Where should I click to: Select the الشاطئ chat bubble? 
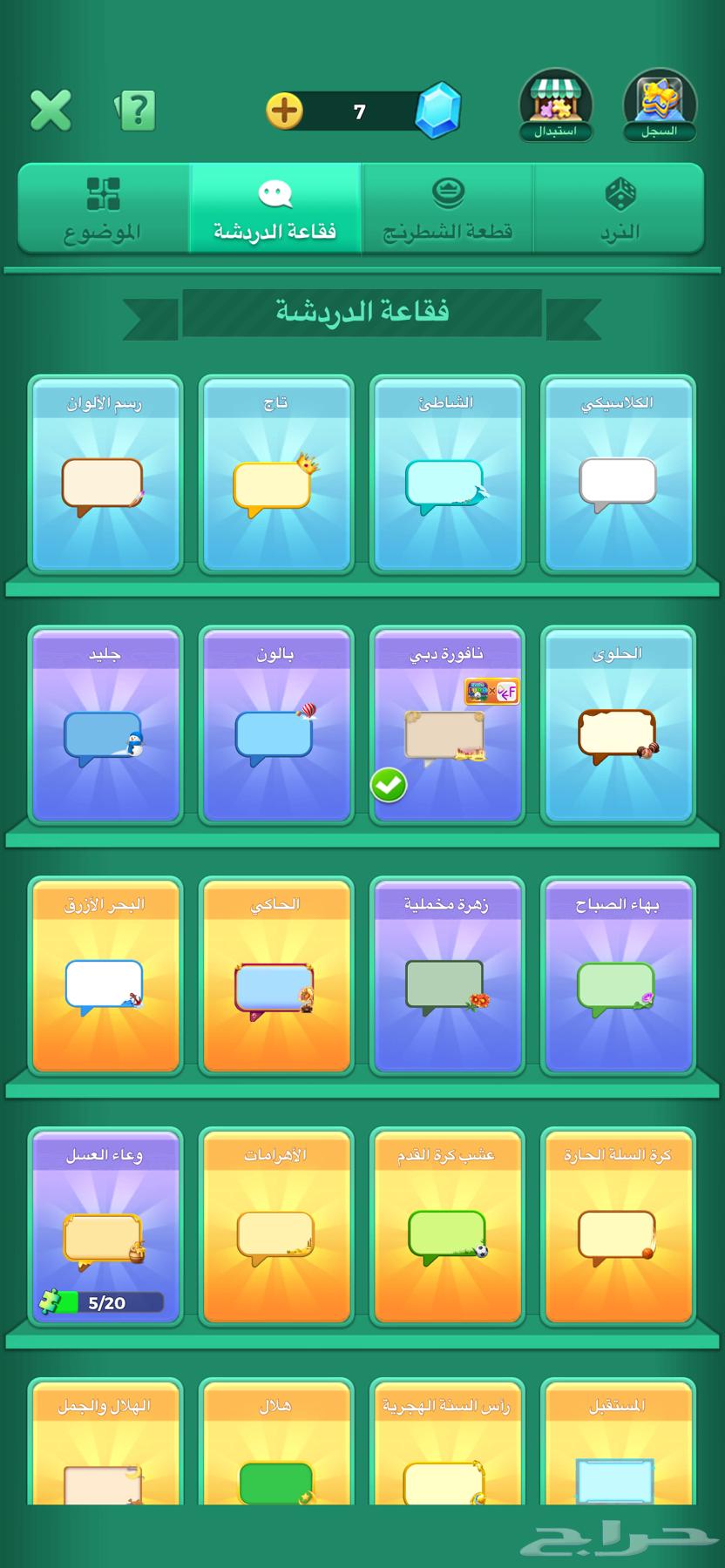coord(446,475)
